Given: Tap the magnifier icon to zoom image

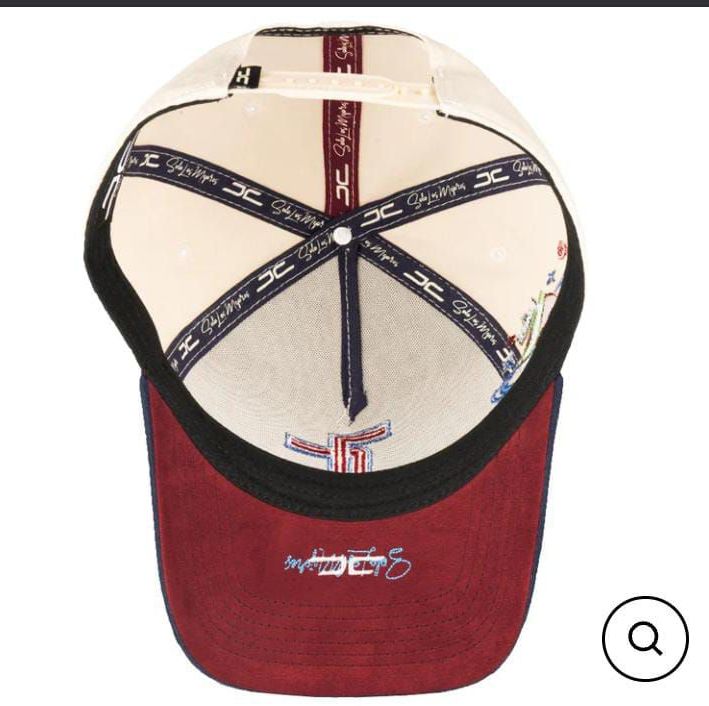Looking at the screenshot, I should tap(645, 640).
